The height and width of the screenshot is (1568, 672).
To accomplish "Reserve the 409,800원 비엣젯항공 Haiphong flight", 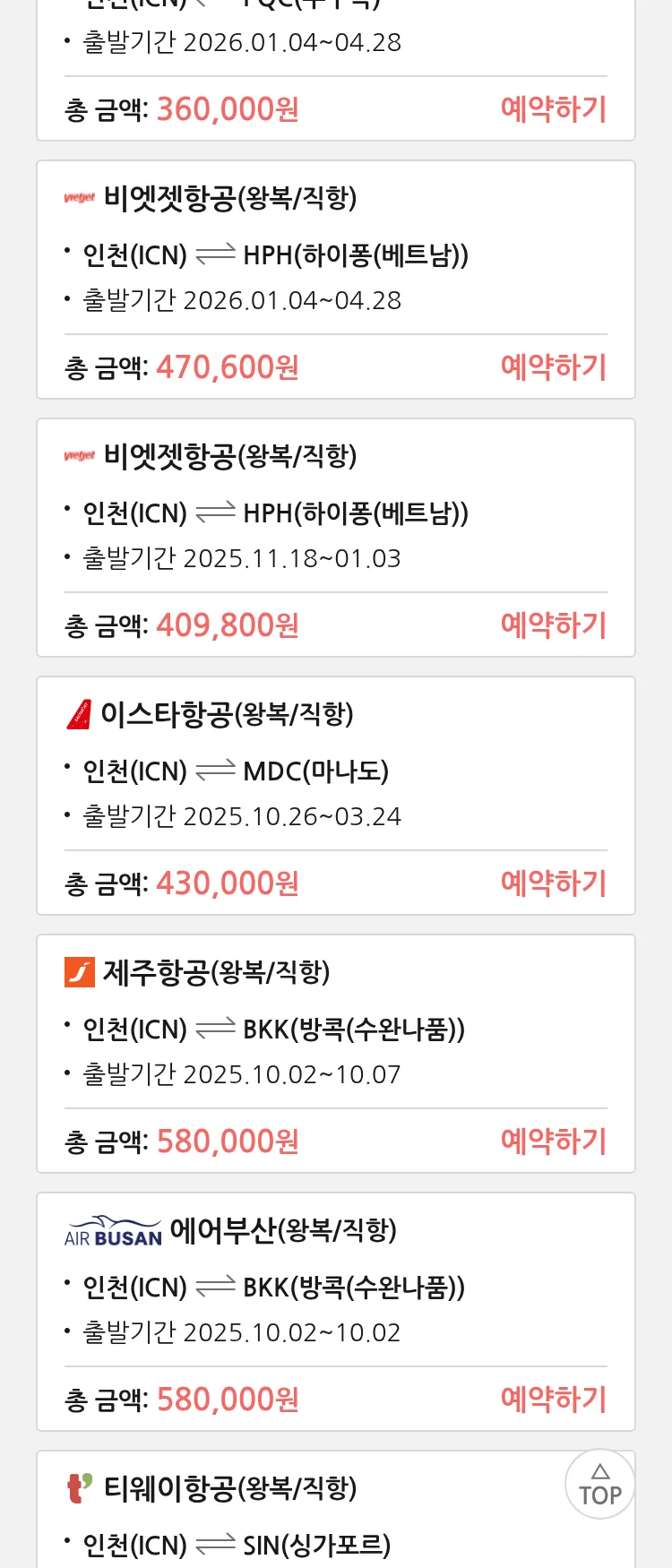I will [x=553, y=625].
